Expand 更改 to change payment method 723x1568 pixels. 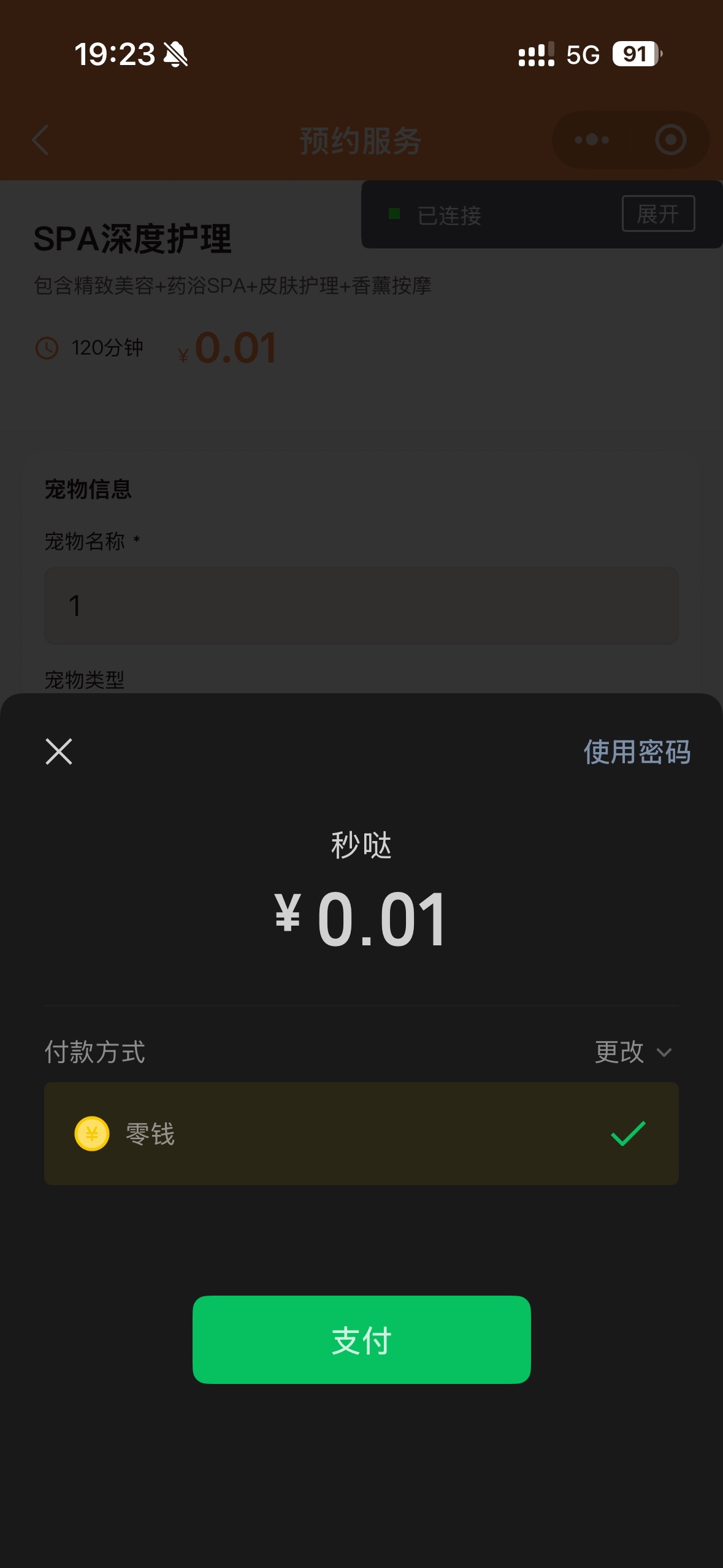click(633, 1052)
